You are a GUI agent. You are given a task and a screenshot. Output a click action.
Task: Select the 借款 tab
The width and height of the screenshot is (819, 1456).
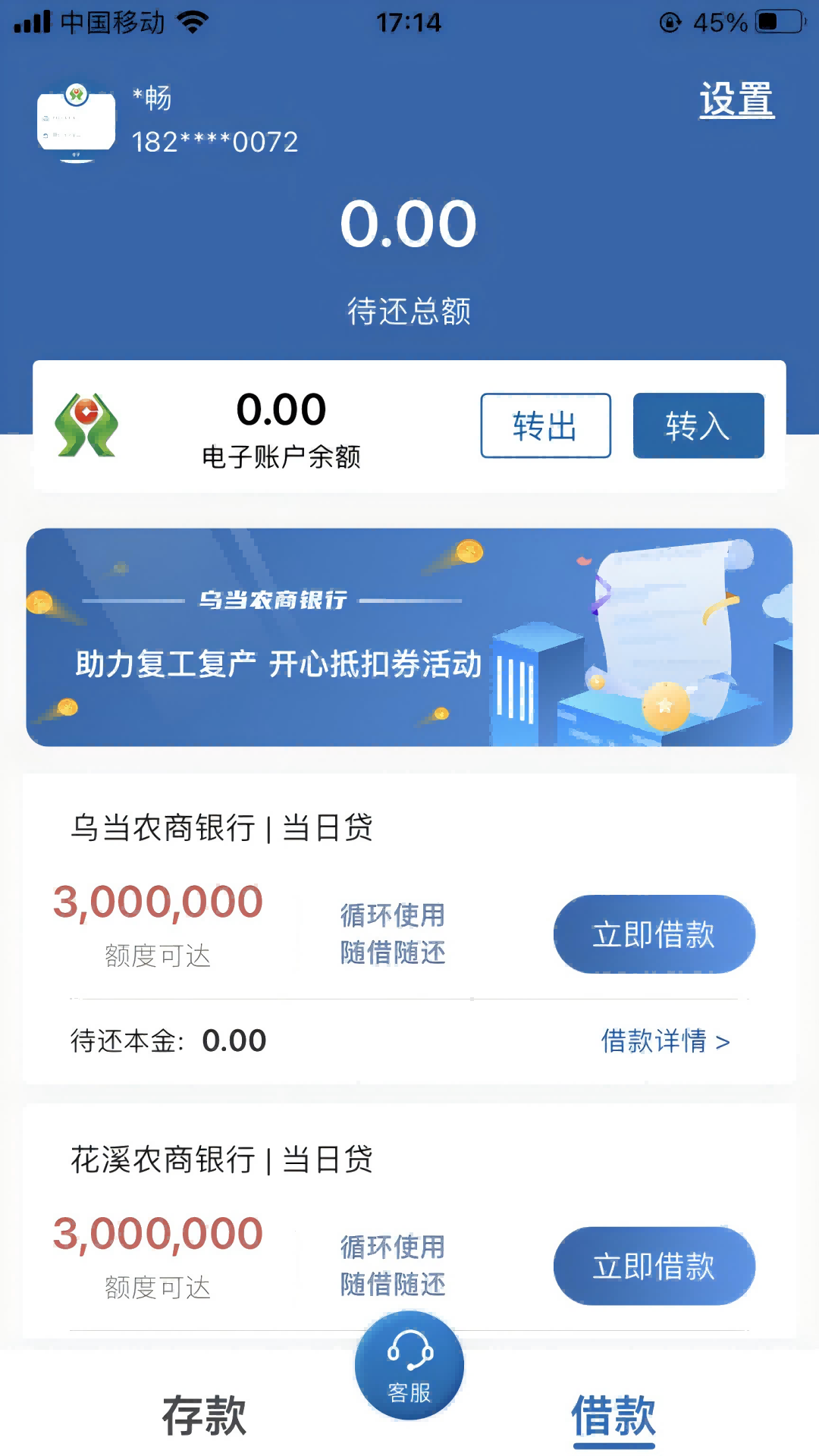[x=614, y=1415]
